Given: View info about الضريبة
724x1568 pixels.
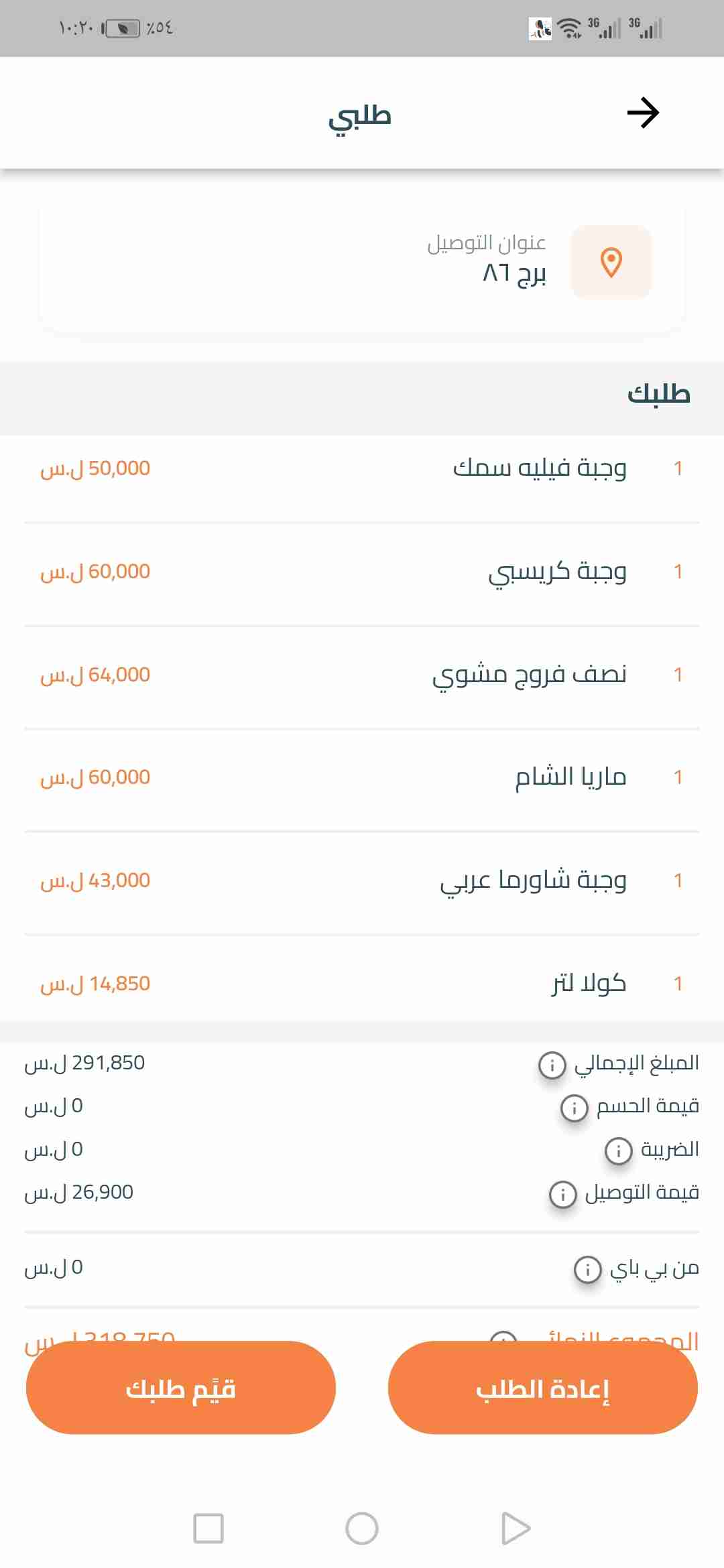Looking at the screenshot, I should tap(618, 1151).
